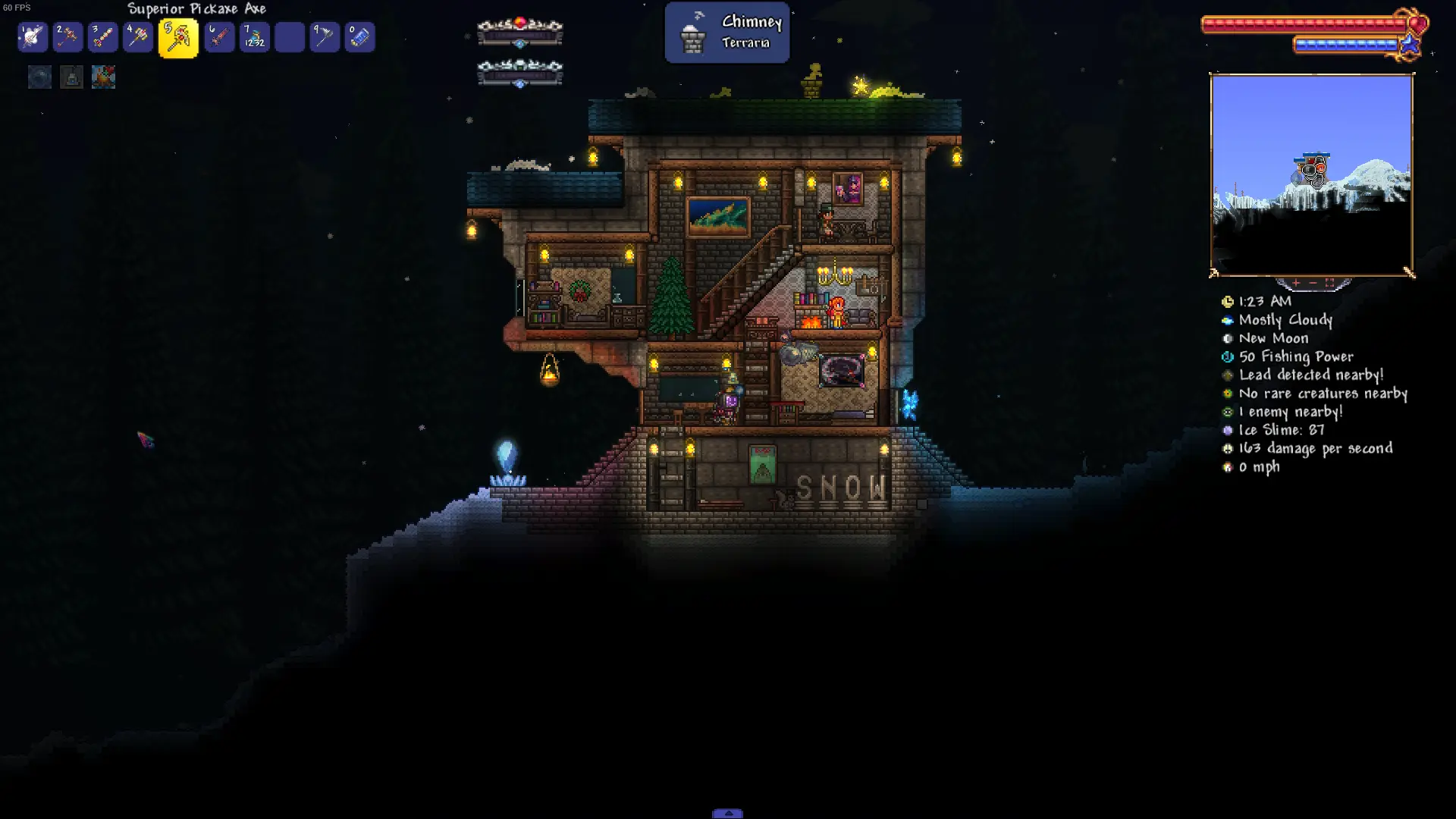Select the empty hotbar slot 8
1456x819 pixels.
point(289,37)
